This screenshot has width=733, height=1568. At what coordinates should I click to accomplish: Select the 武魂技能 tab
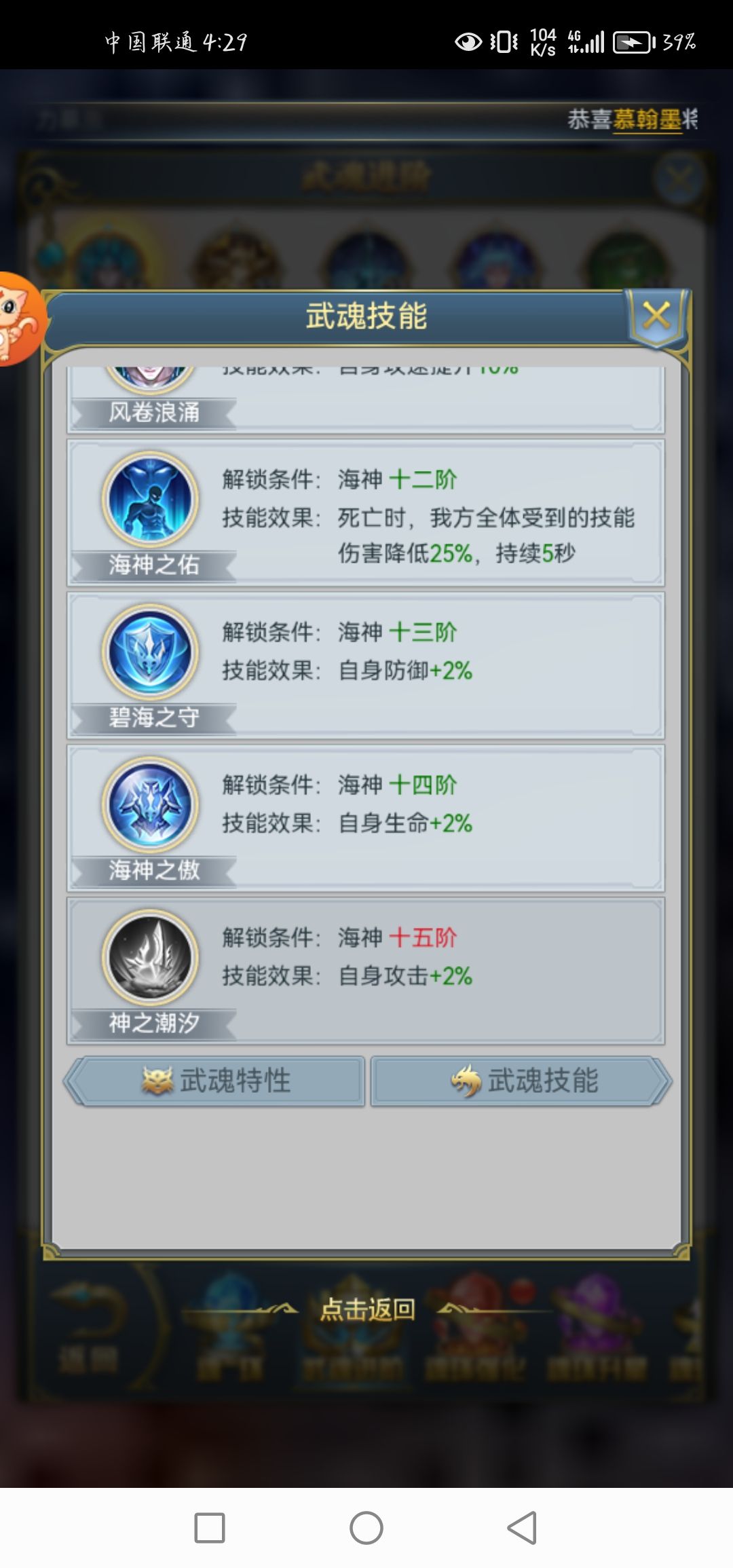[x=521, y=1081]
